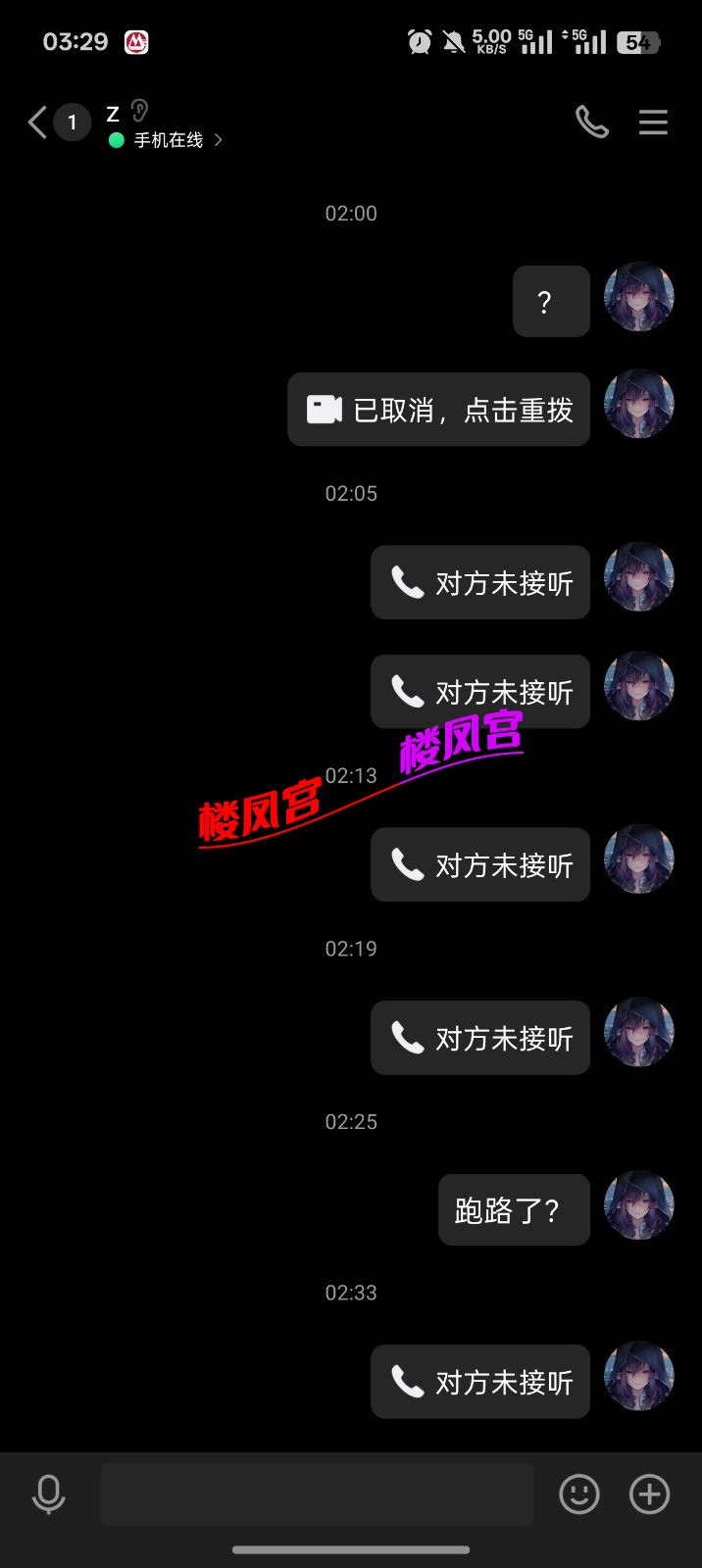Open the plus attachment panel
702x1568 pixels.
click(x=649, y=1494)
